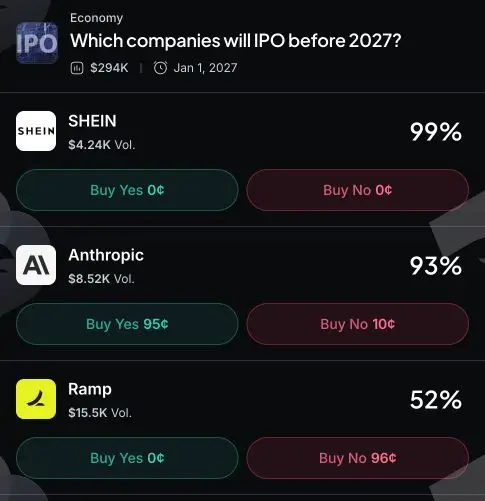485x501 pixels.
Task: Select Buy No 10¢ for Anthropic
Action: (357, 324)
